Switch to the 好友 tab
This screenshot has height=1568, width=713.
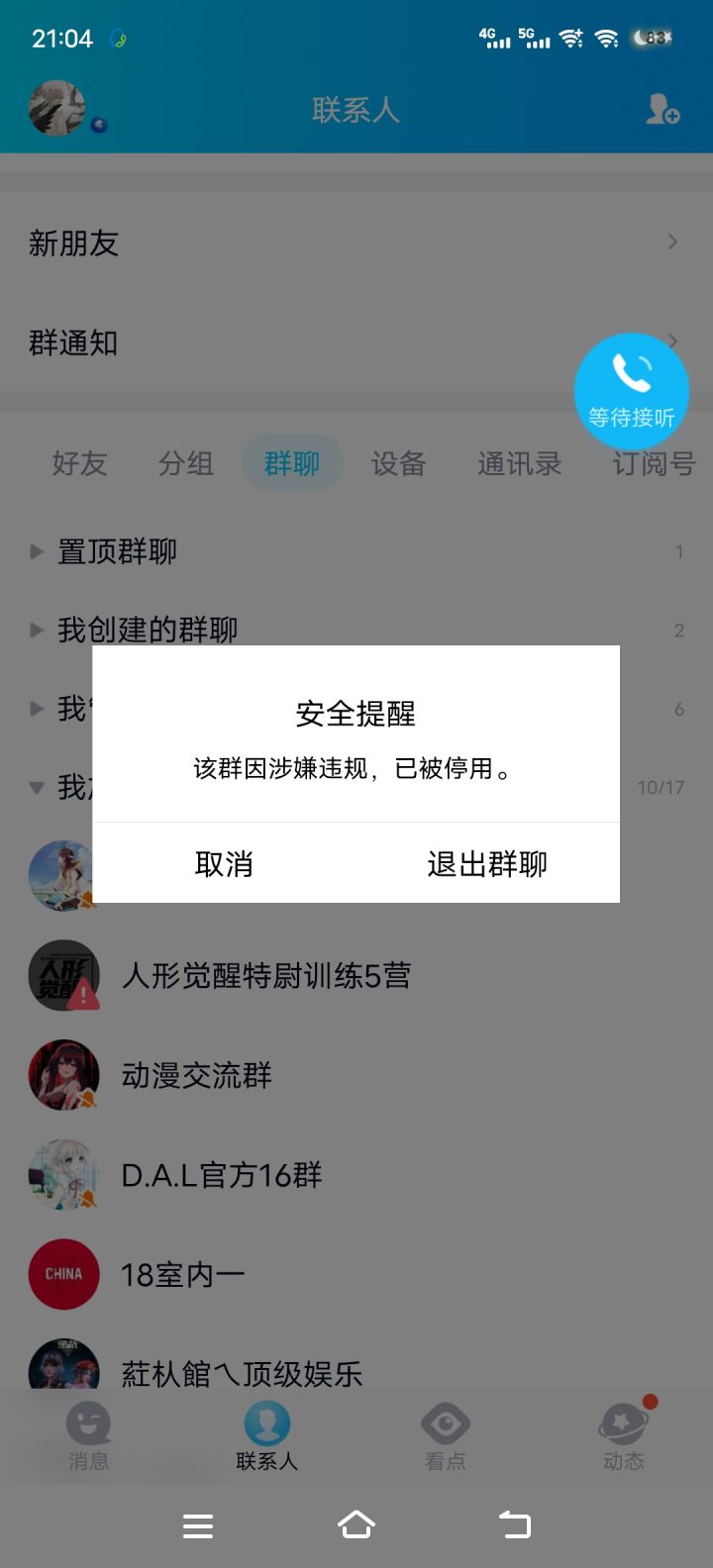(79, 463)
